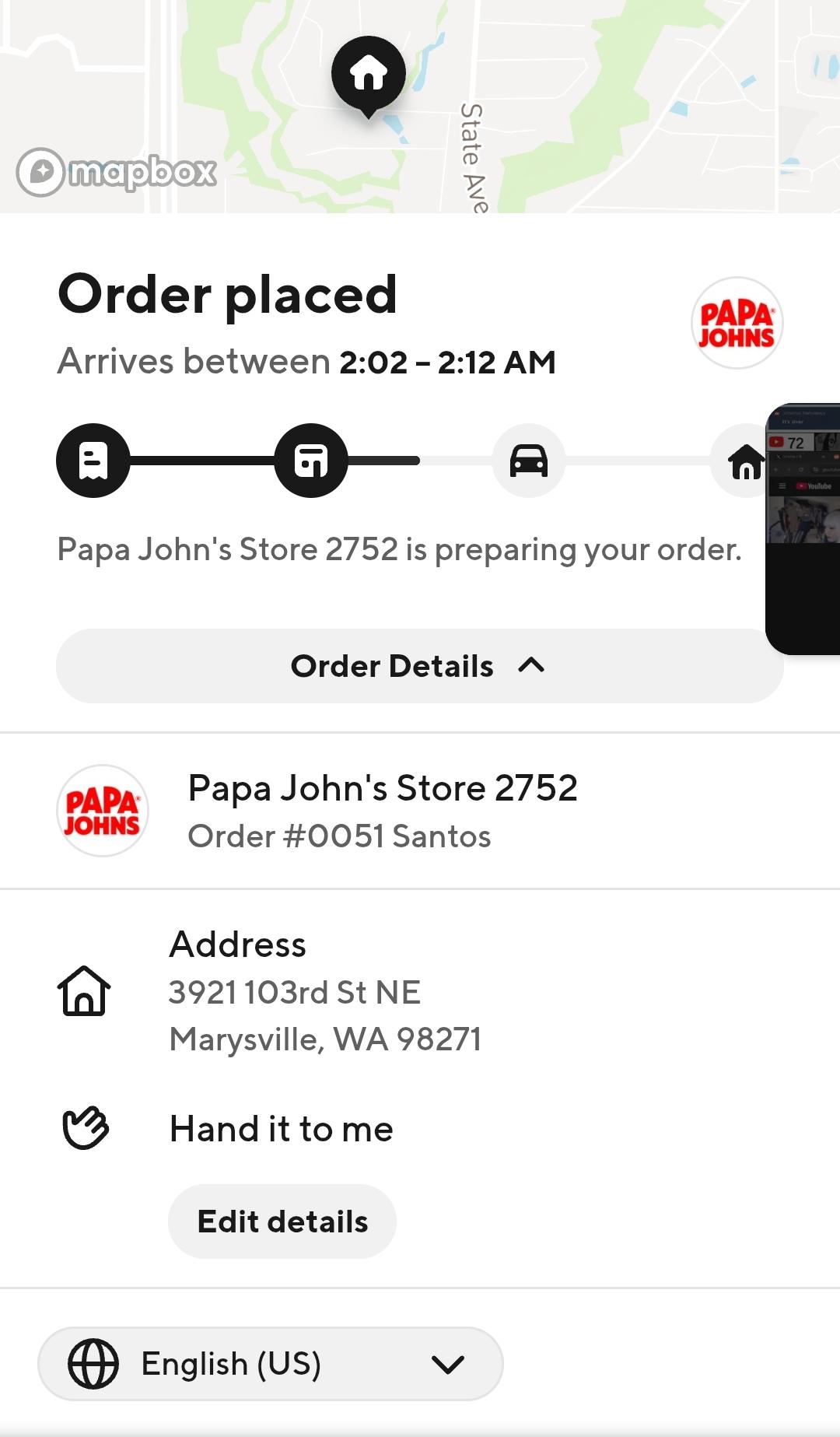The image size is (840, 1437).
Task: Open the Papa Johns logo beside Order placed
Action: 737,323
